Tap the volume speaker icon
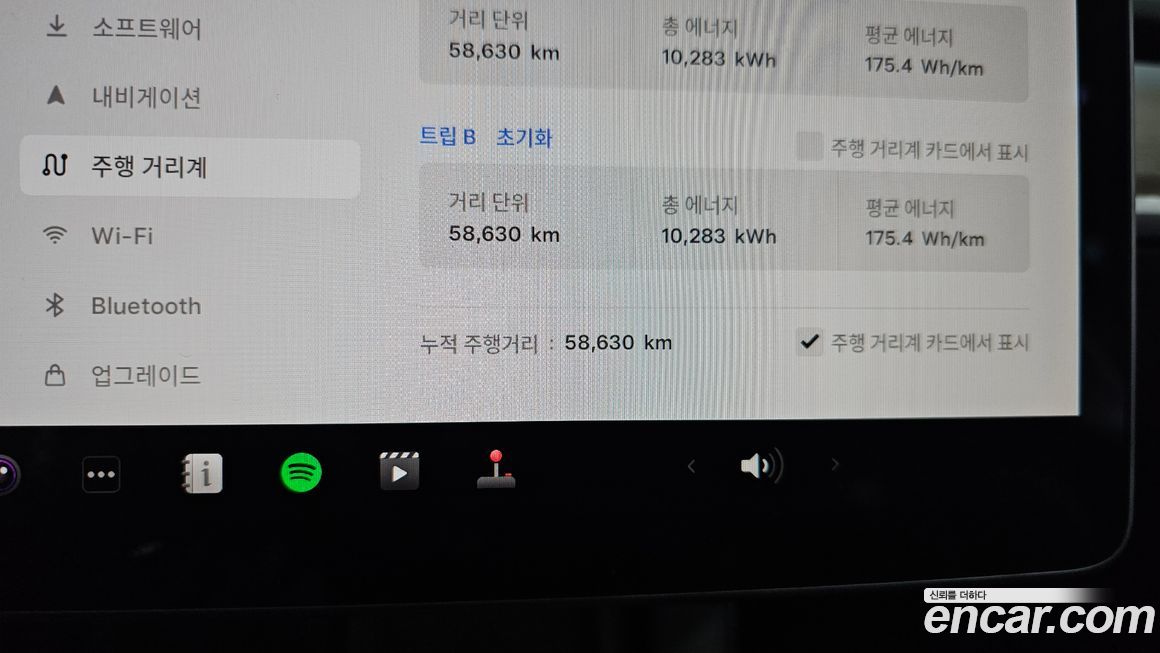The image size is (1160, 653). pyautogui.click(x=761, y=466)
